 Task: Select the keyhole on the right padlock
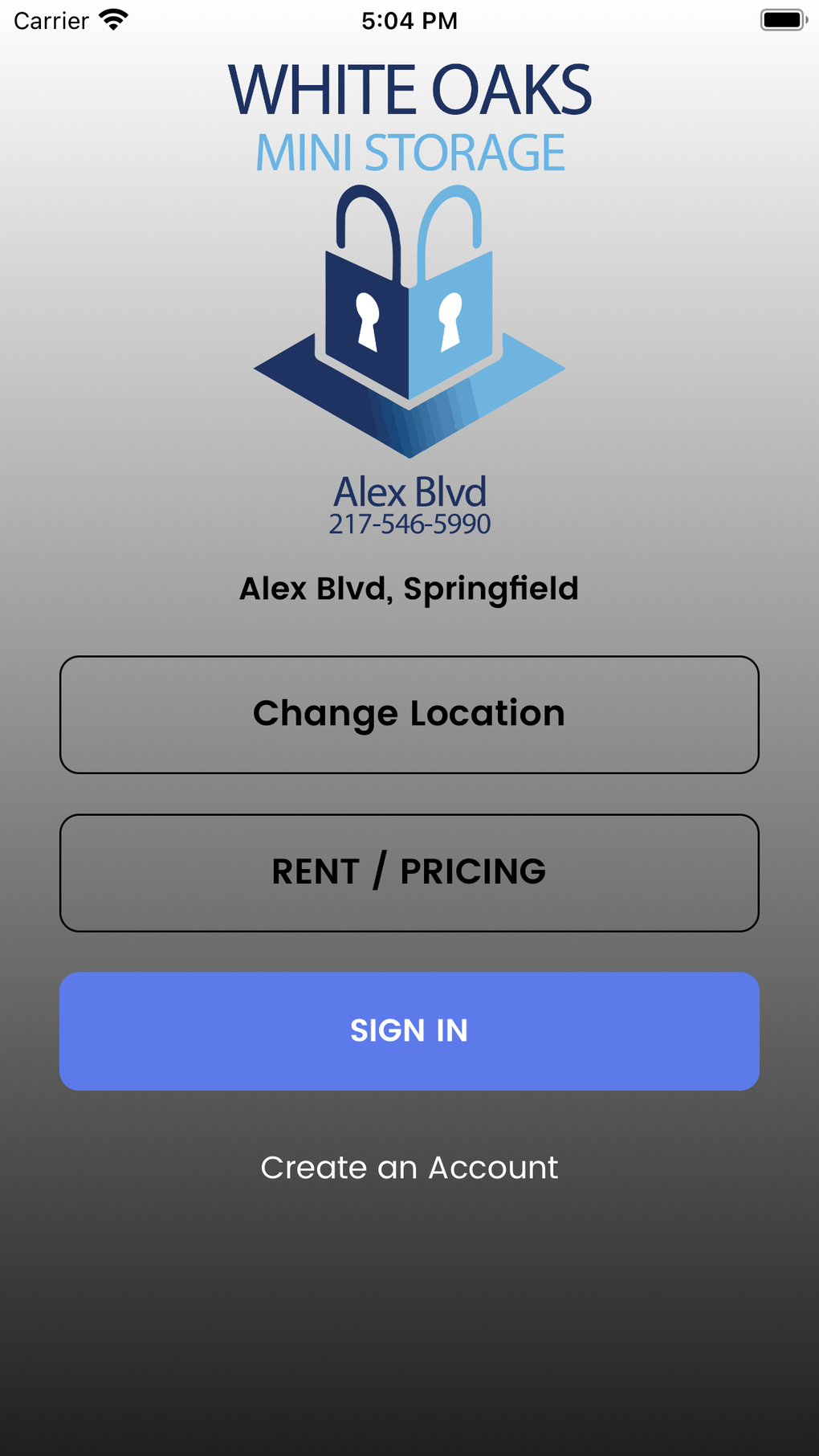point(451,321)
